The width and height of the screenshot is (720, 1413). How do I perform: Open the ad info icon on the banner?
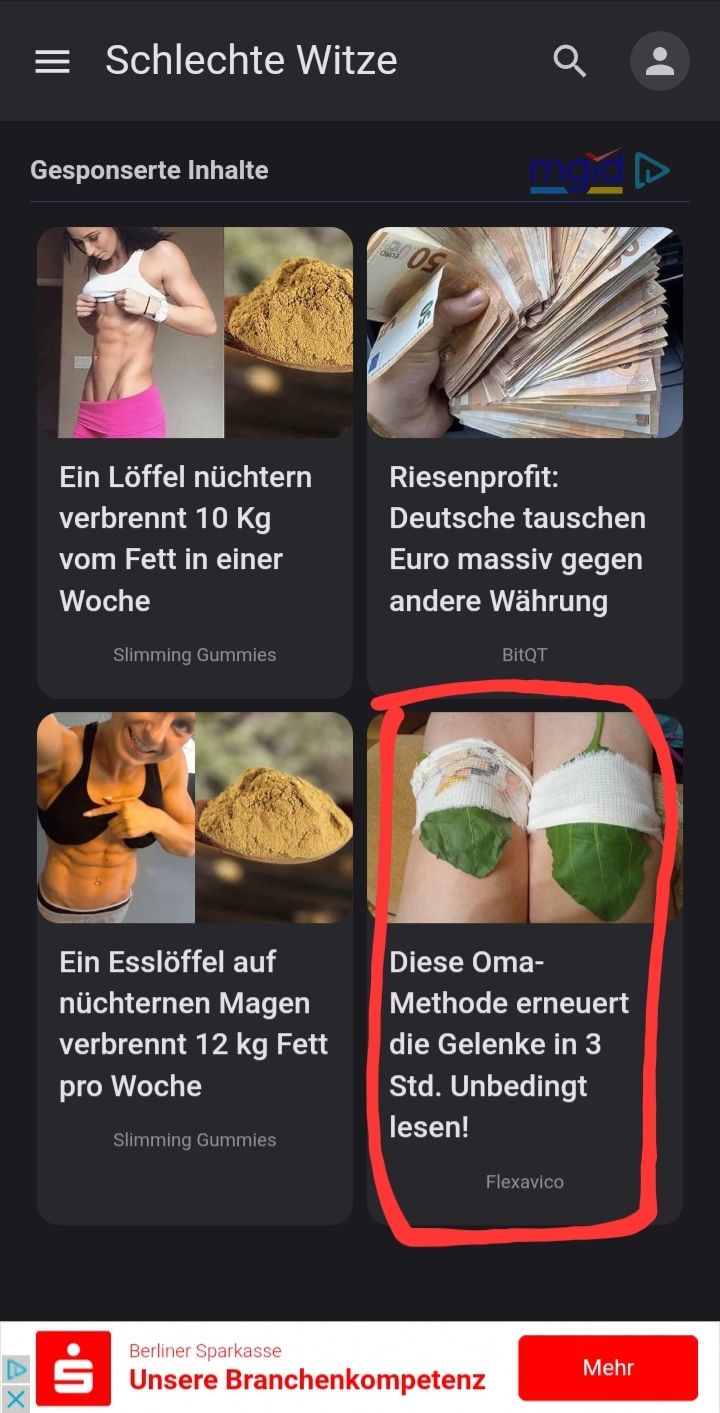(x=16, y=1369)
